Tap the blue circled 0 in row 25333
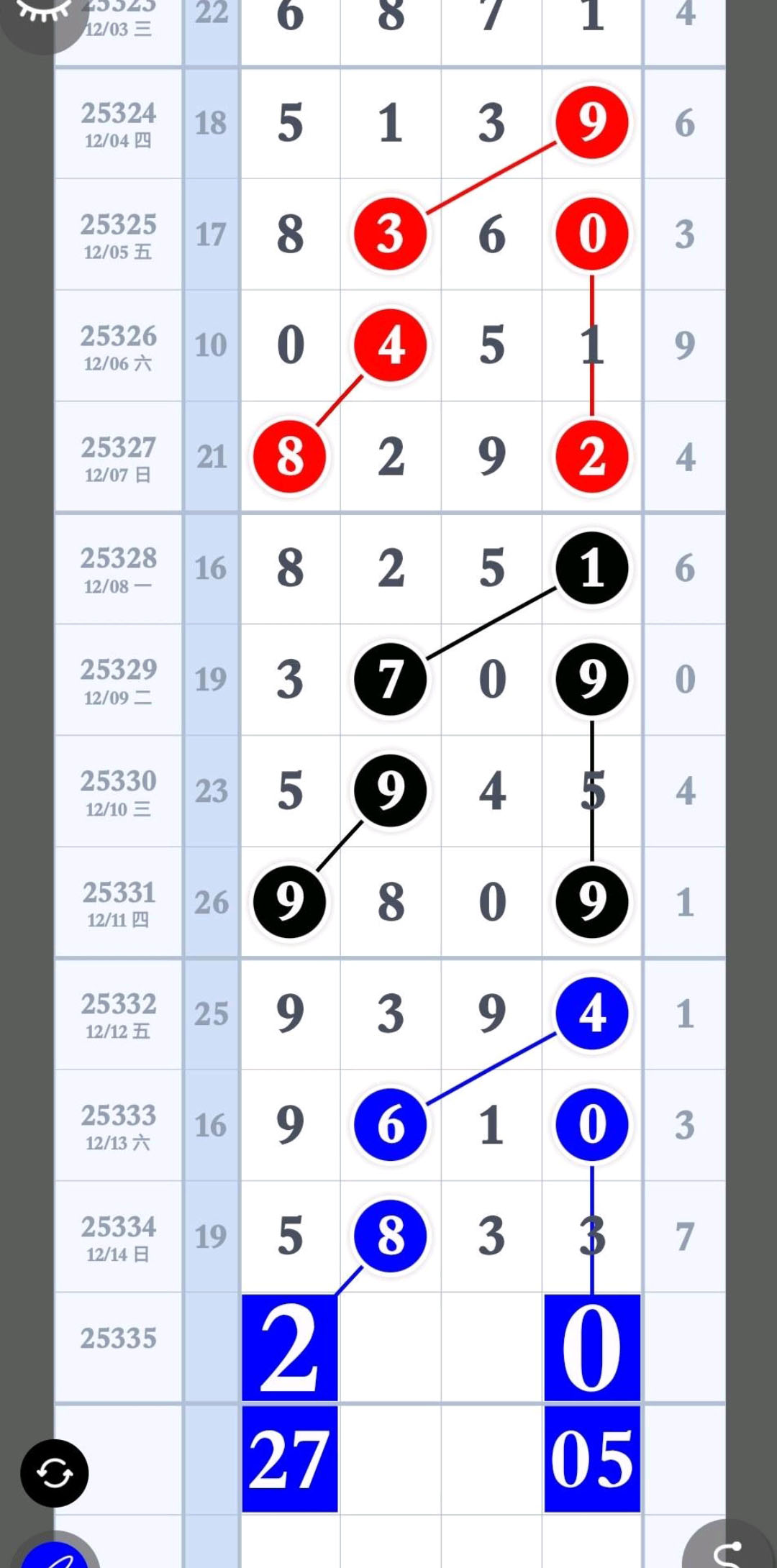 tap(590, 1126)
